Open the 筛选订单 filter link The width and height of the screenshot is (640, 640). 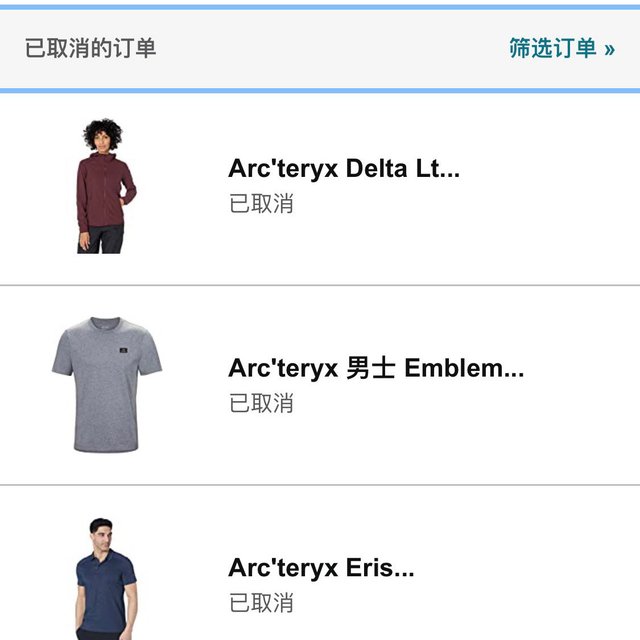pos(561,48)
